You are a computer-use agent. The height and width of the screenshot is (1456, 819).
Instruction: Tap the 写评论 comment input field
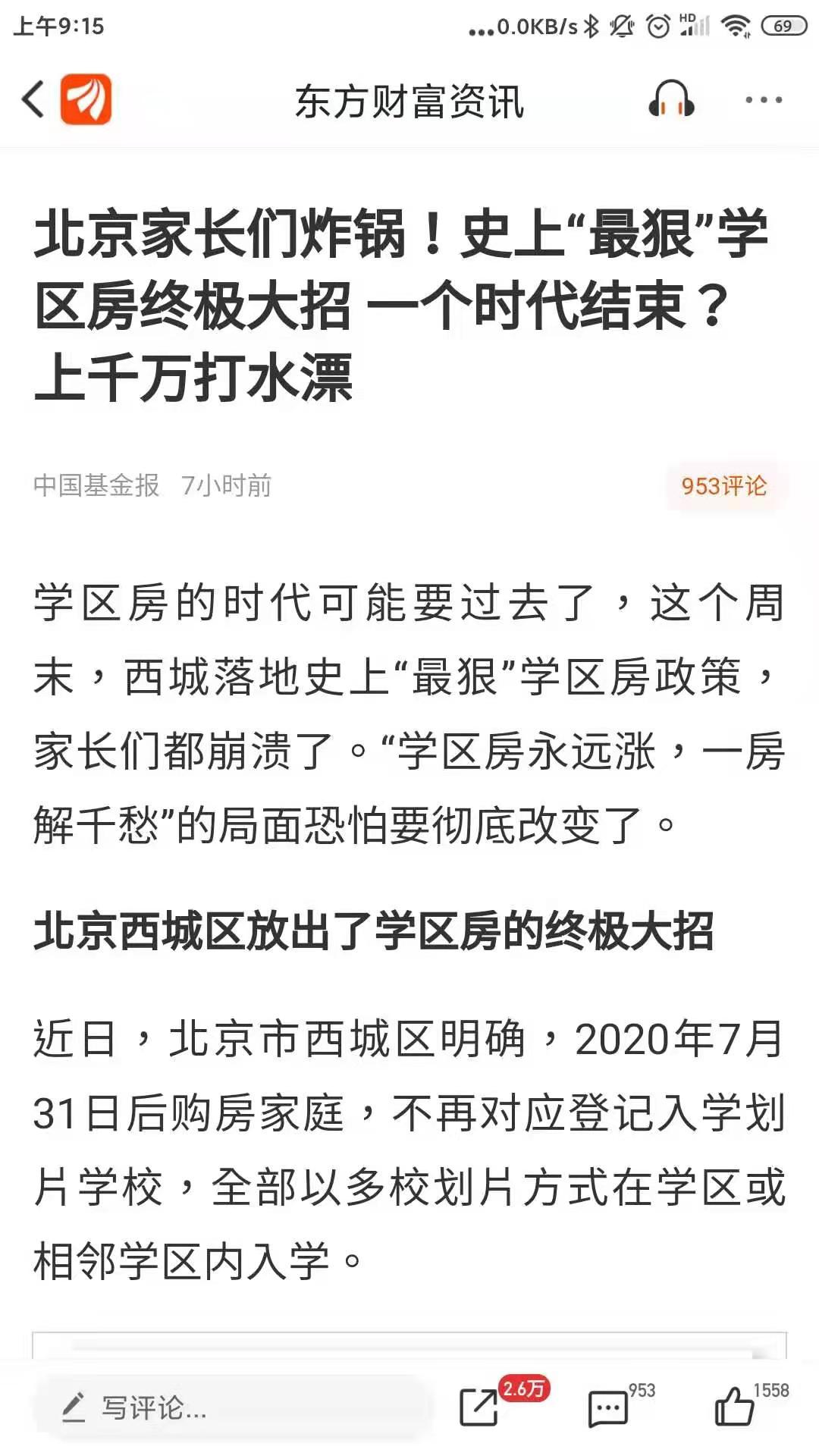(231, 1408)
